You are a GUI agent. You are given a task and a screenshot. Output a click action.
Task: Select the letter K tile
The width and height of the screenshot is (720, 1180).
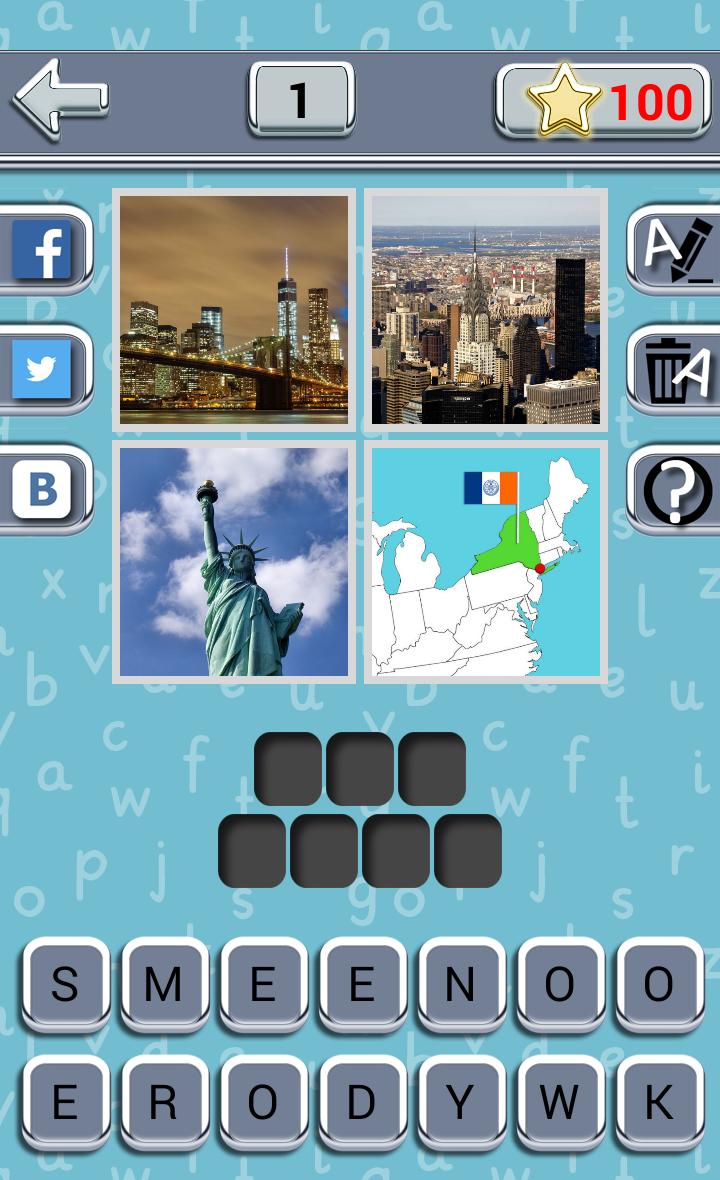tap(657, 1102)
